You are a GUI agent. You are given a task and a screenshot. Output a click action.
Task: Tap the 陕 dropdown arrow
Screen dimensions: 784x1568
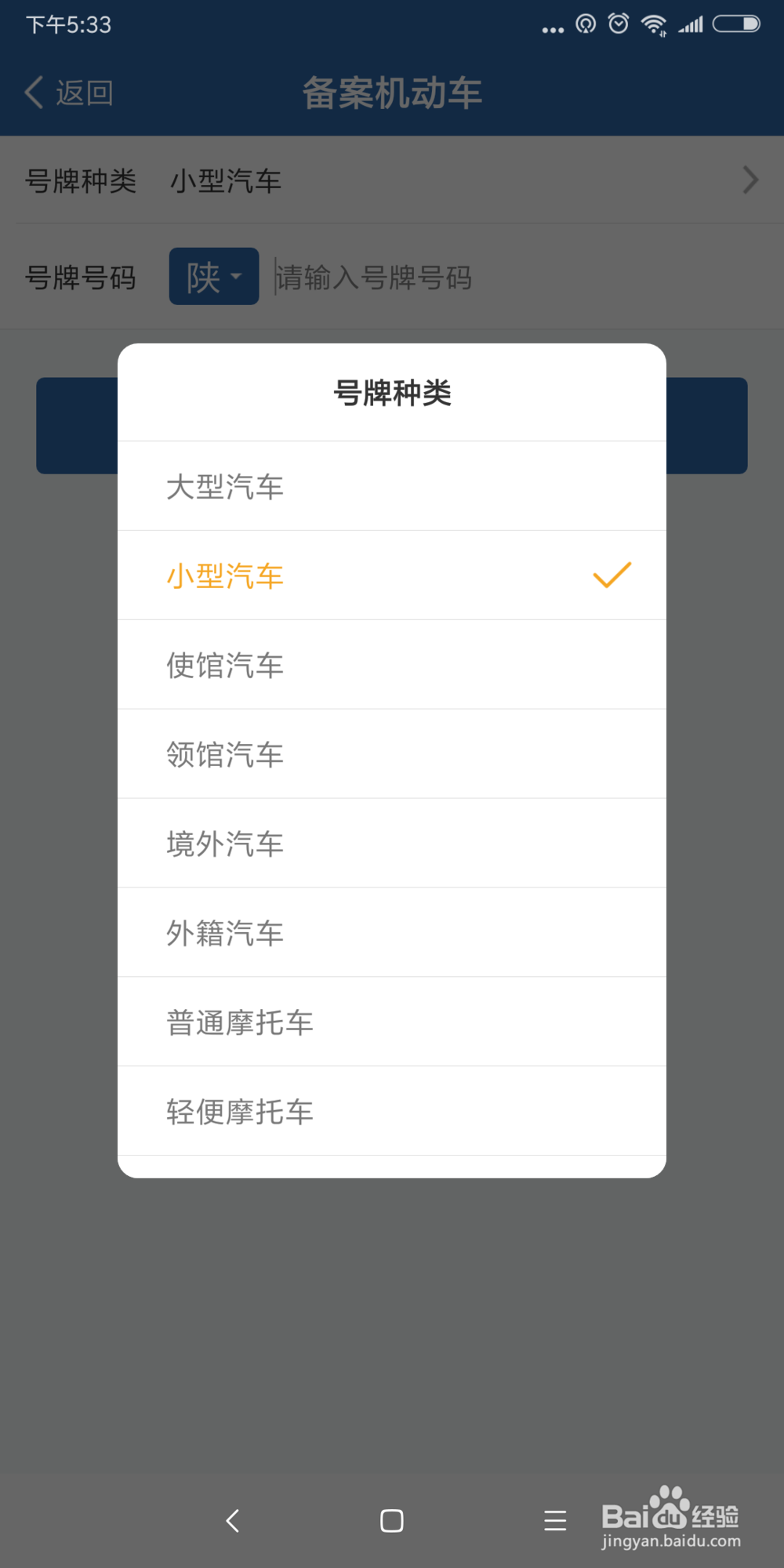click(238, 277)
